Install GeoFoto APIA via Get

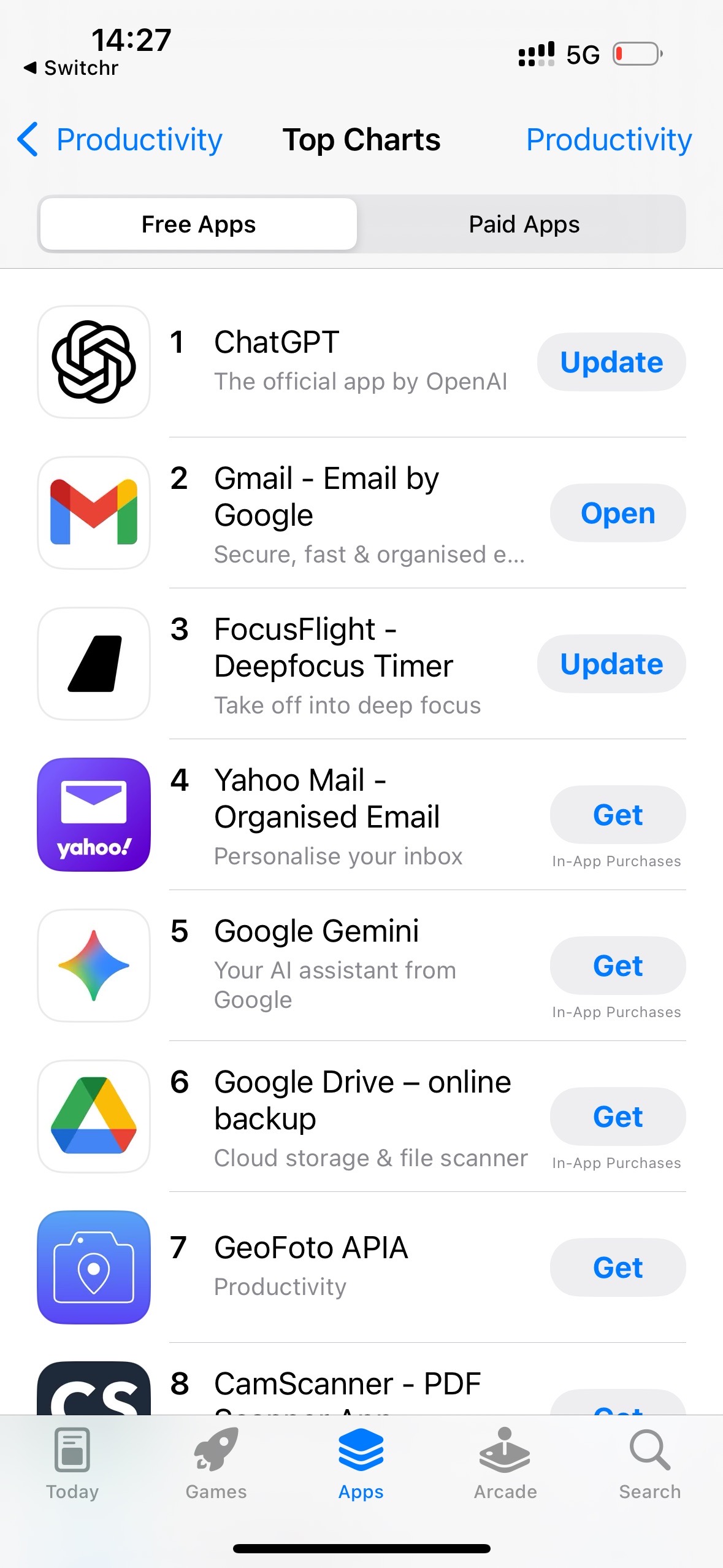pyautogui.click(x=618, y=1267)
